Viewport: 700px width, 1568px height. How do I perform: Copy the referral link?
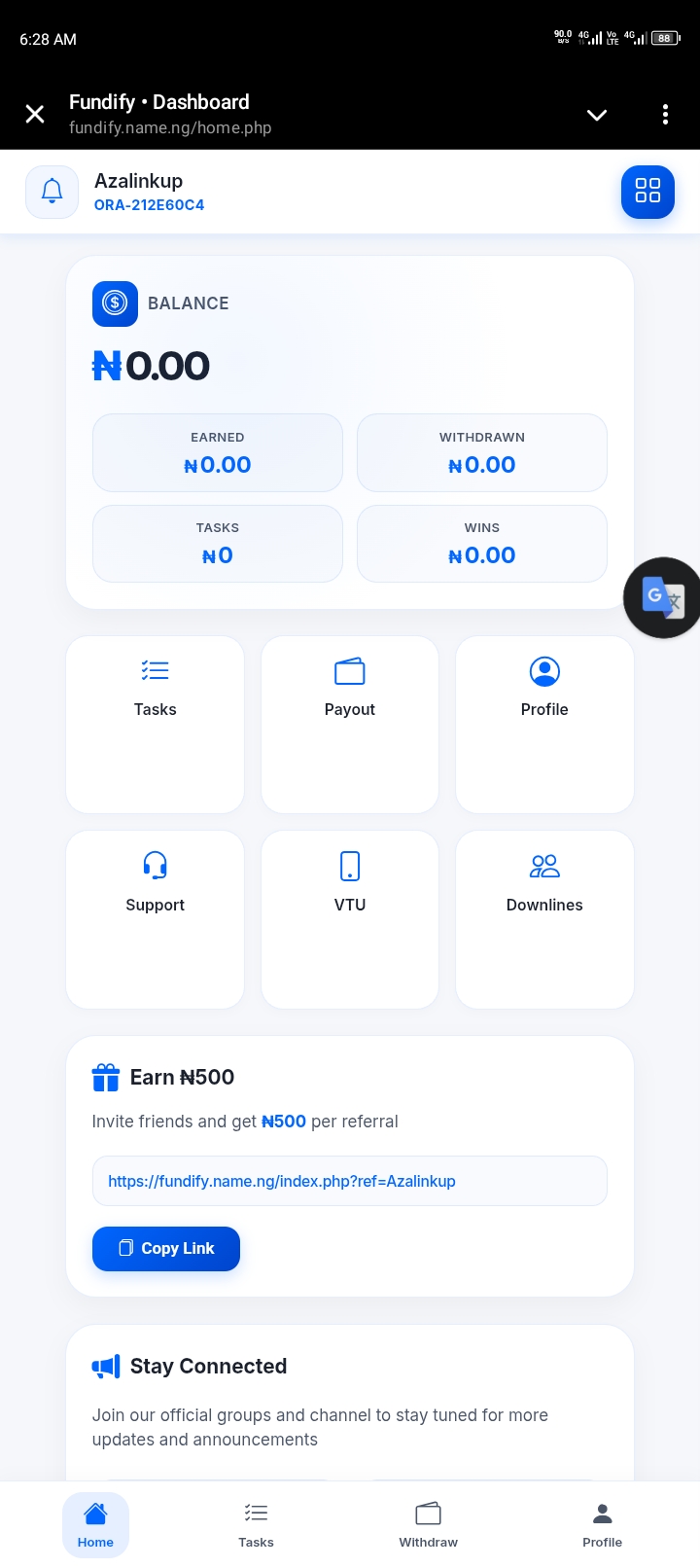tap(166, 1248)
